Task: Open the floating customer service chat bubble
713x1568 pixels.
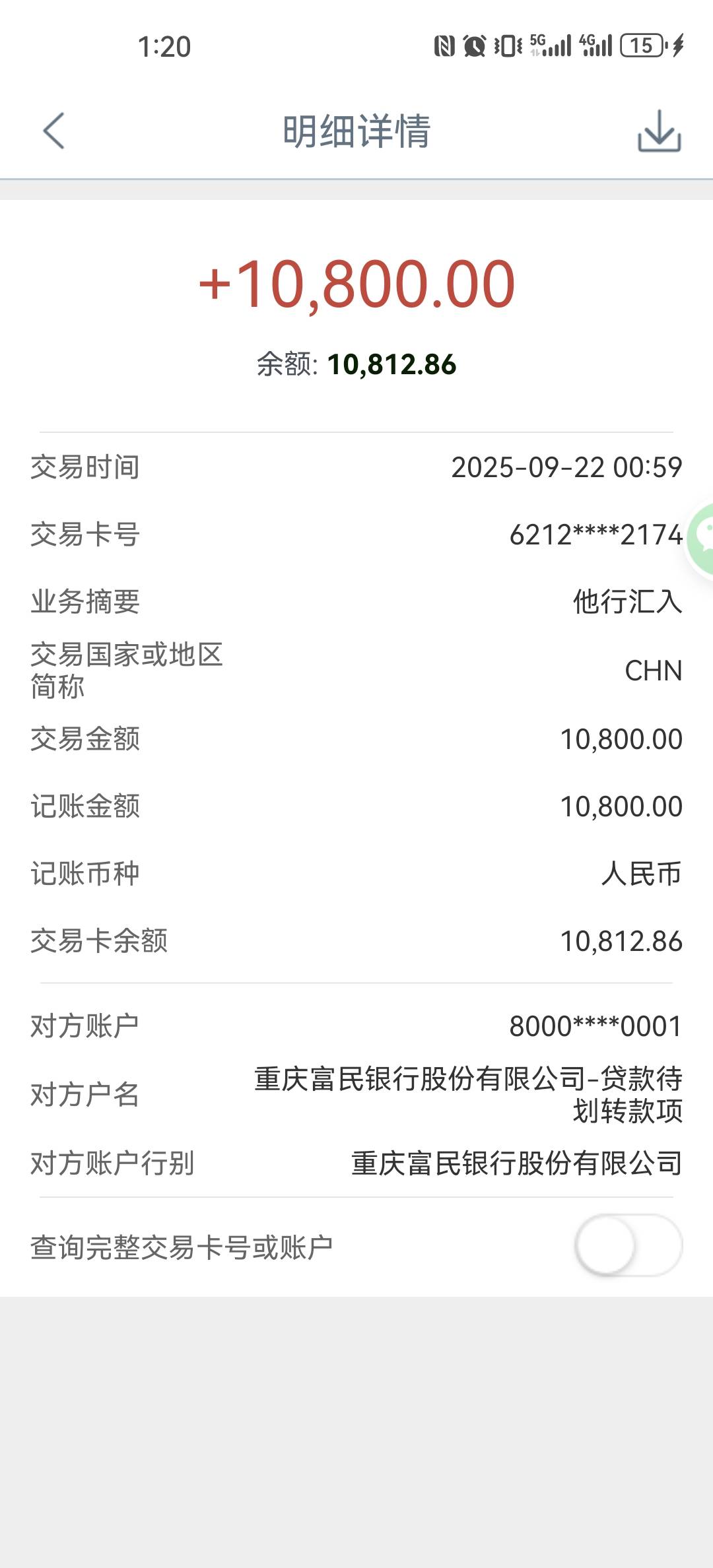Action: [700, 538]
